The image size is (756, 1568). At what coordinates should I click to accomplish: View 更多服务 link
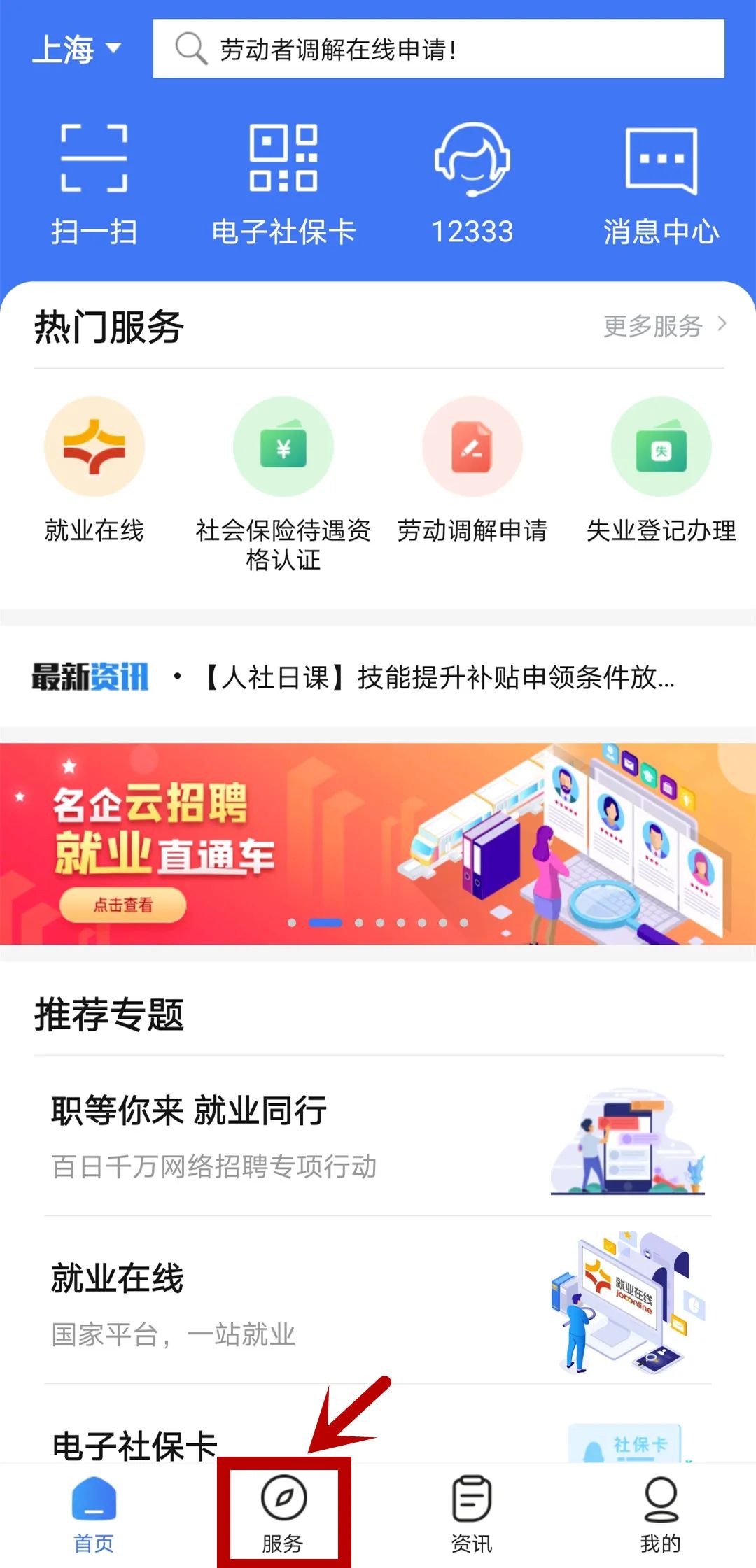pyautogui.click(x=664, y=326)
